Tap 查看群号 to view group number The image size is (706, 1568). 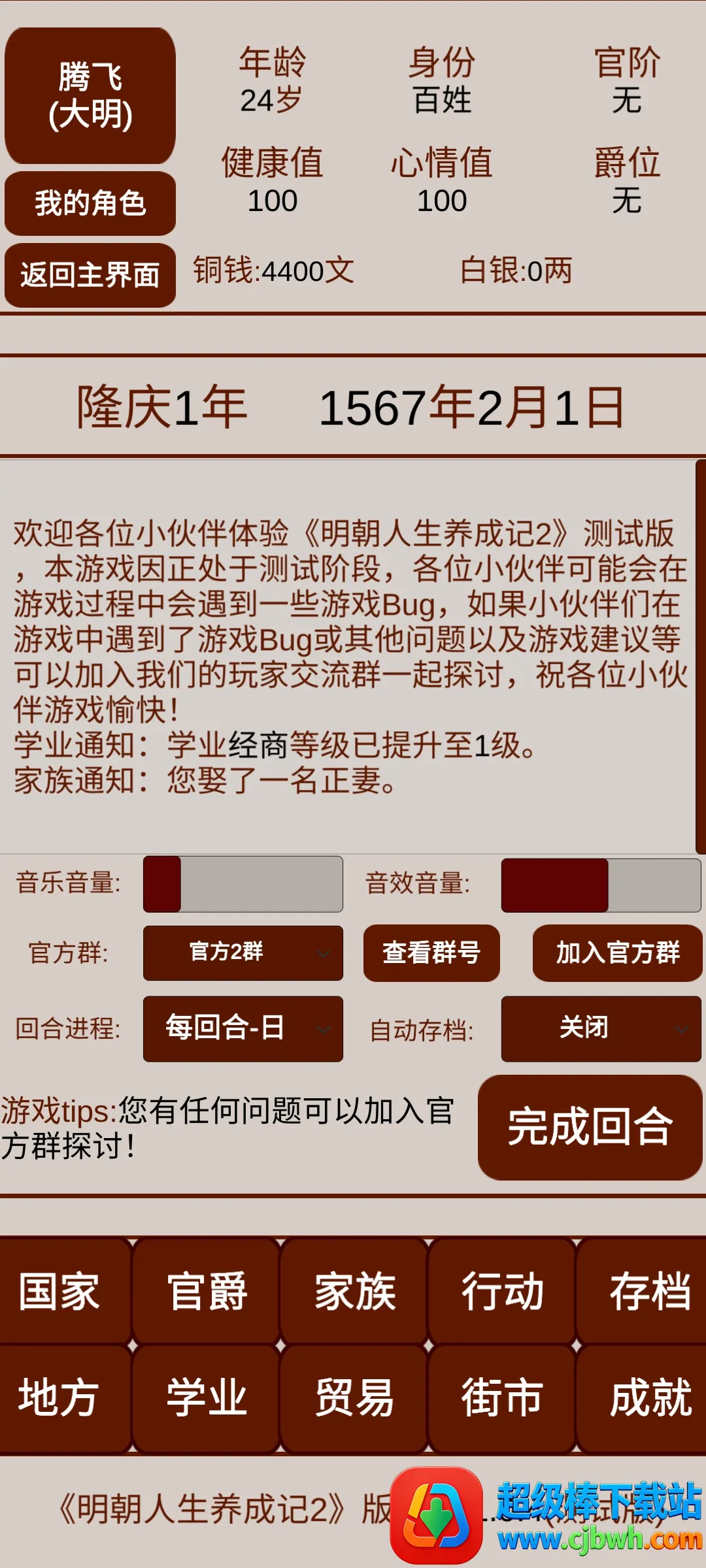point(431,953)
